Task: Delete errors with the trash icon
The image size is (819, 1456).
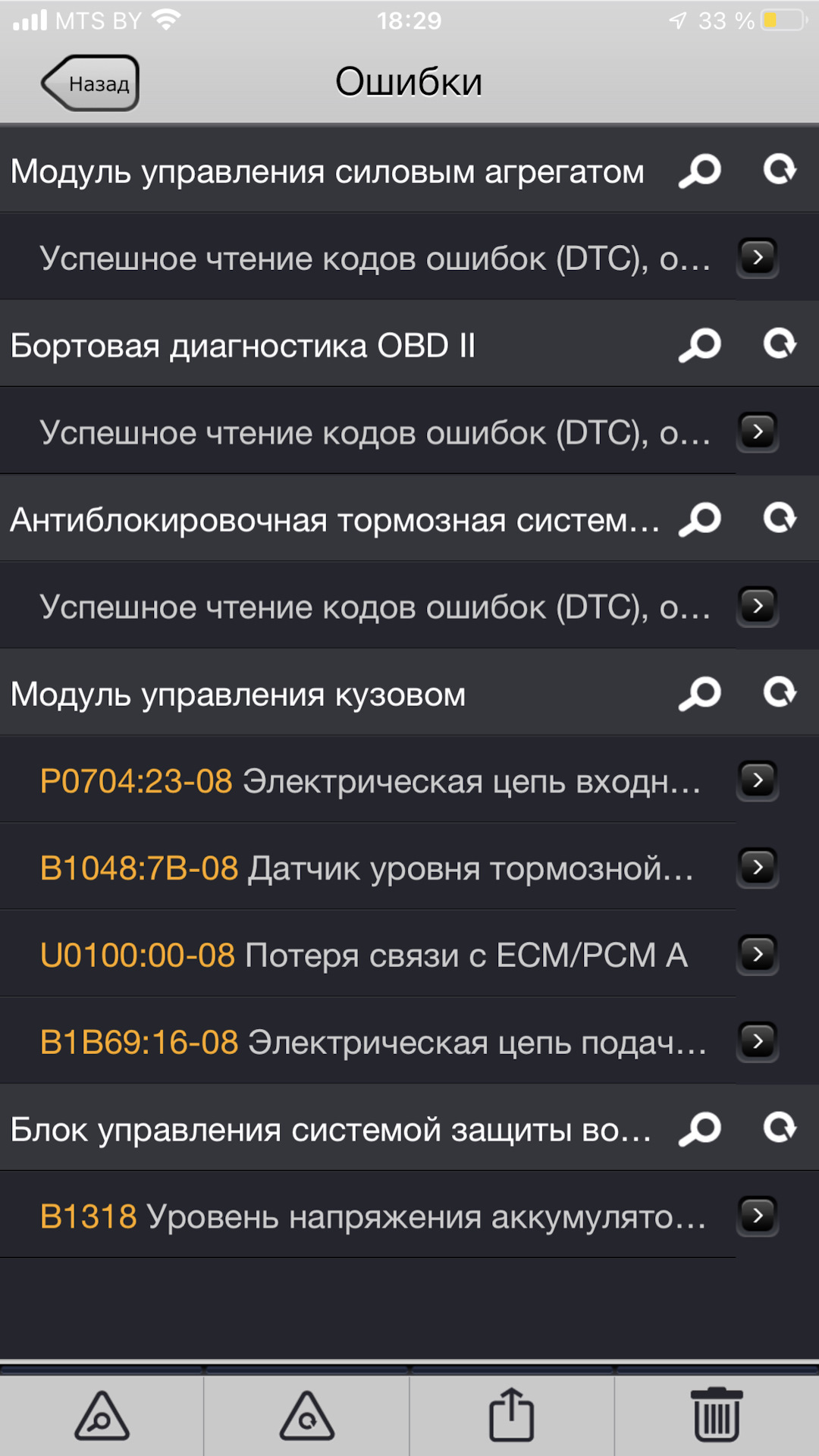Action: (717, 1415)
